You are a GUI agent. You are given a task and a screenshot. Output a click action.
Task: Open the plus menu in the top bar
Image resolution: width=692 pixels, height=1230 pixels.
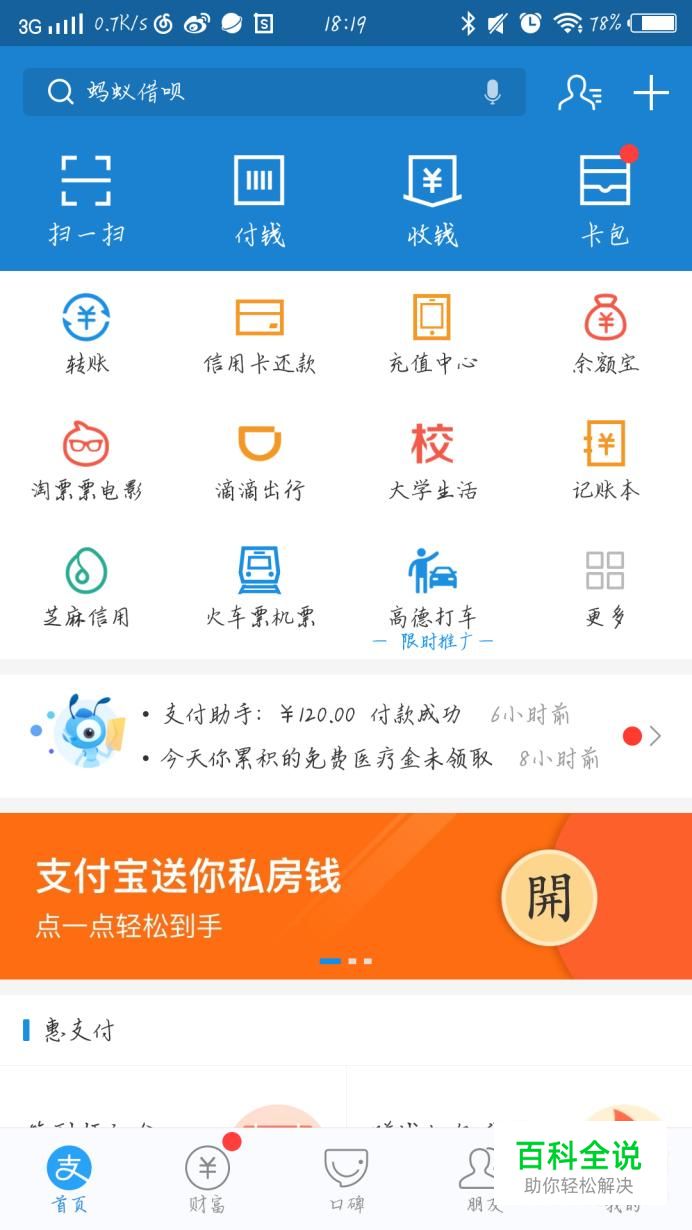pos(650,93)
